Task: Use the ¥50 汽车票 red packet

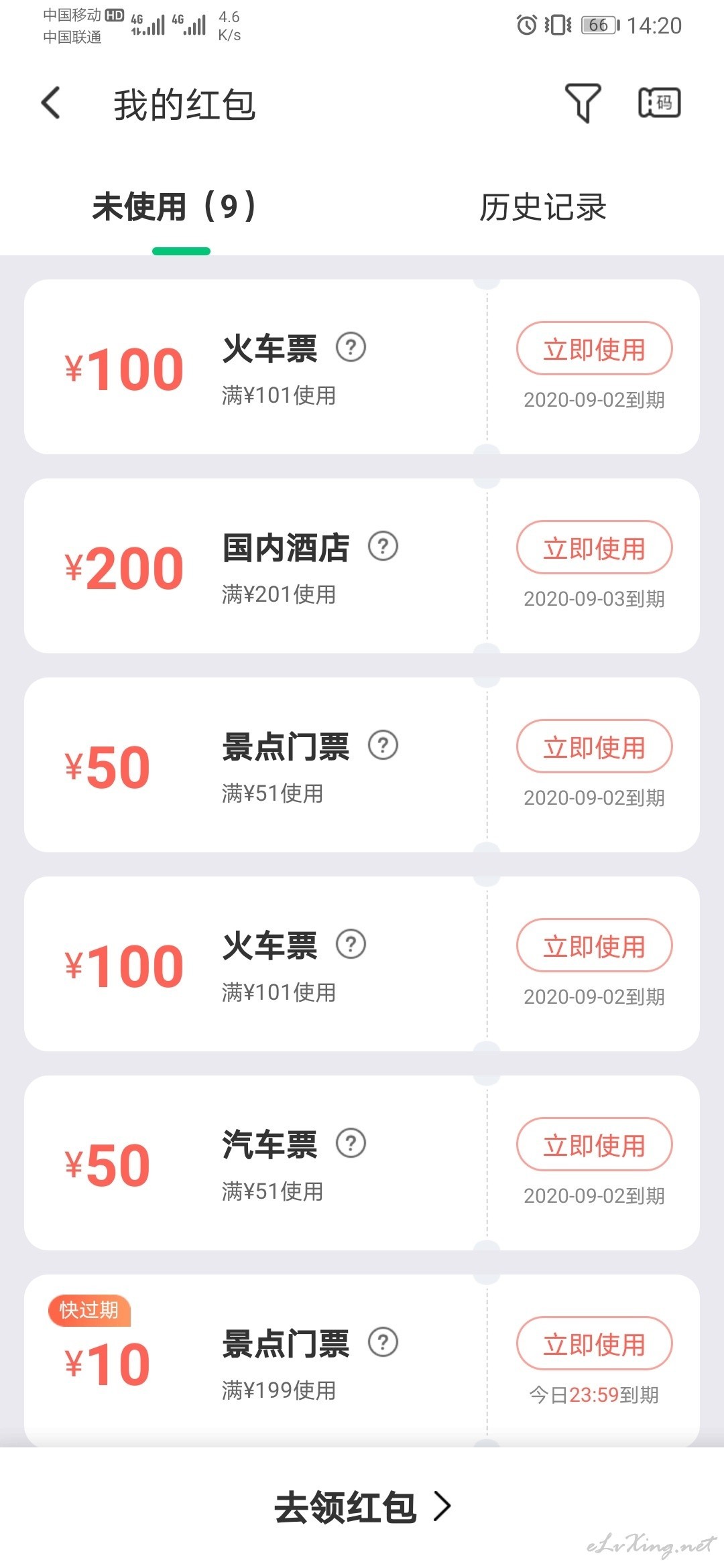Action: (594, 1145)
